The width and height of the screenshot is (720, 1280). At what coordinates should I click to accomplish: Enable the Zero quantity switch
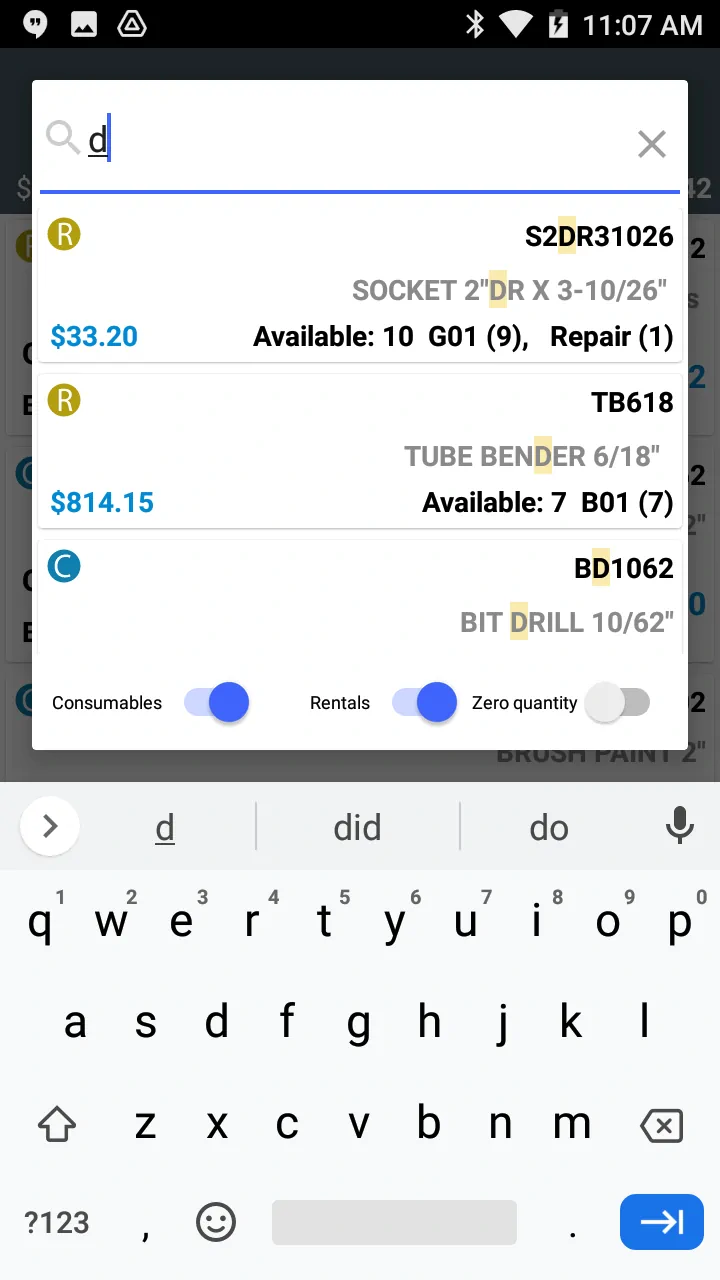click(617, 703)
